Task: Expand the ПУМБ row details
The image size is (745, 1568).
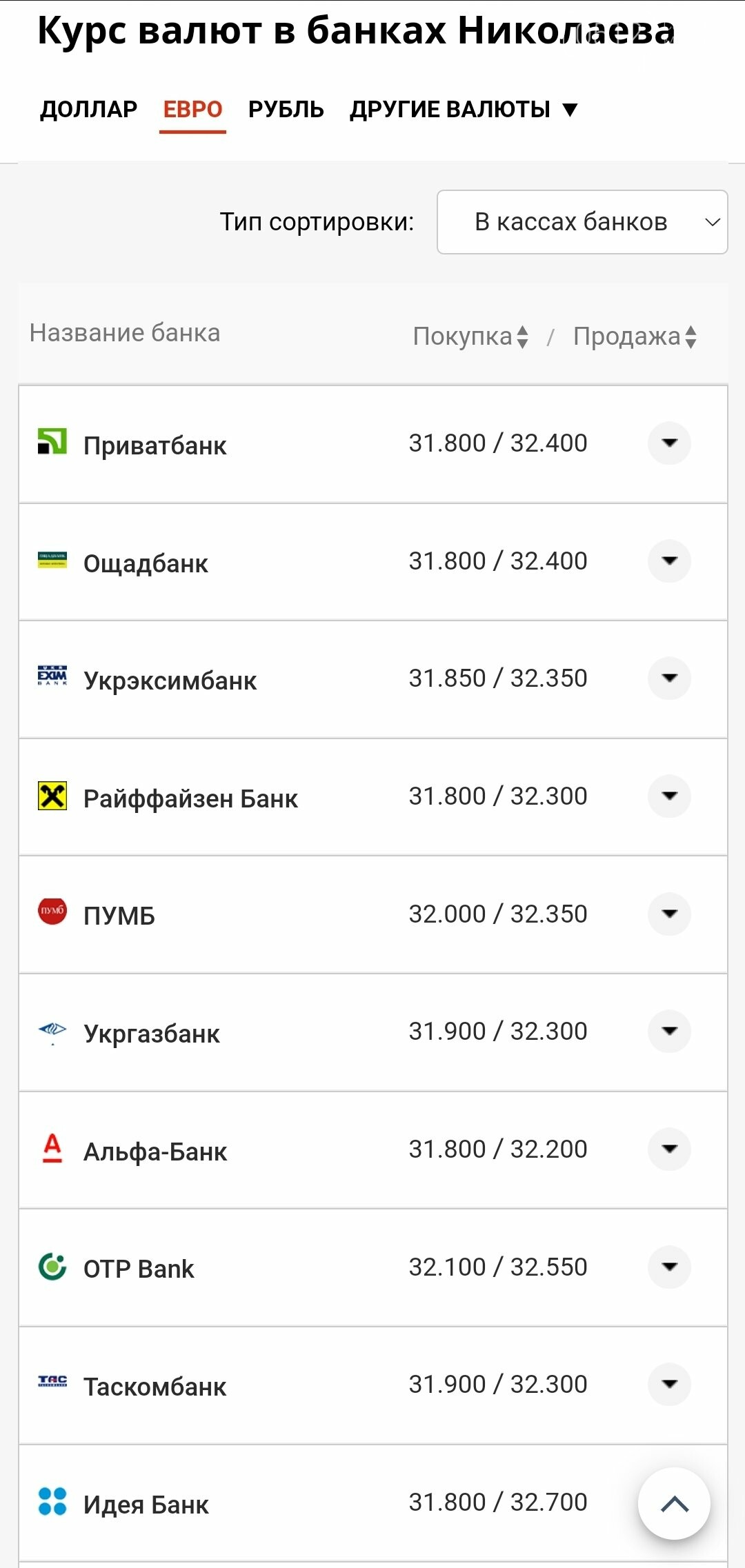Action: coord(669,914)
